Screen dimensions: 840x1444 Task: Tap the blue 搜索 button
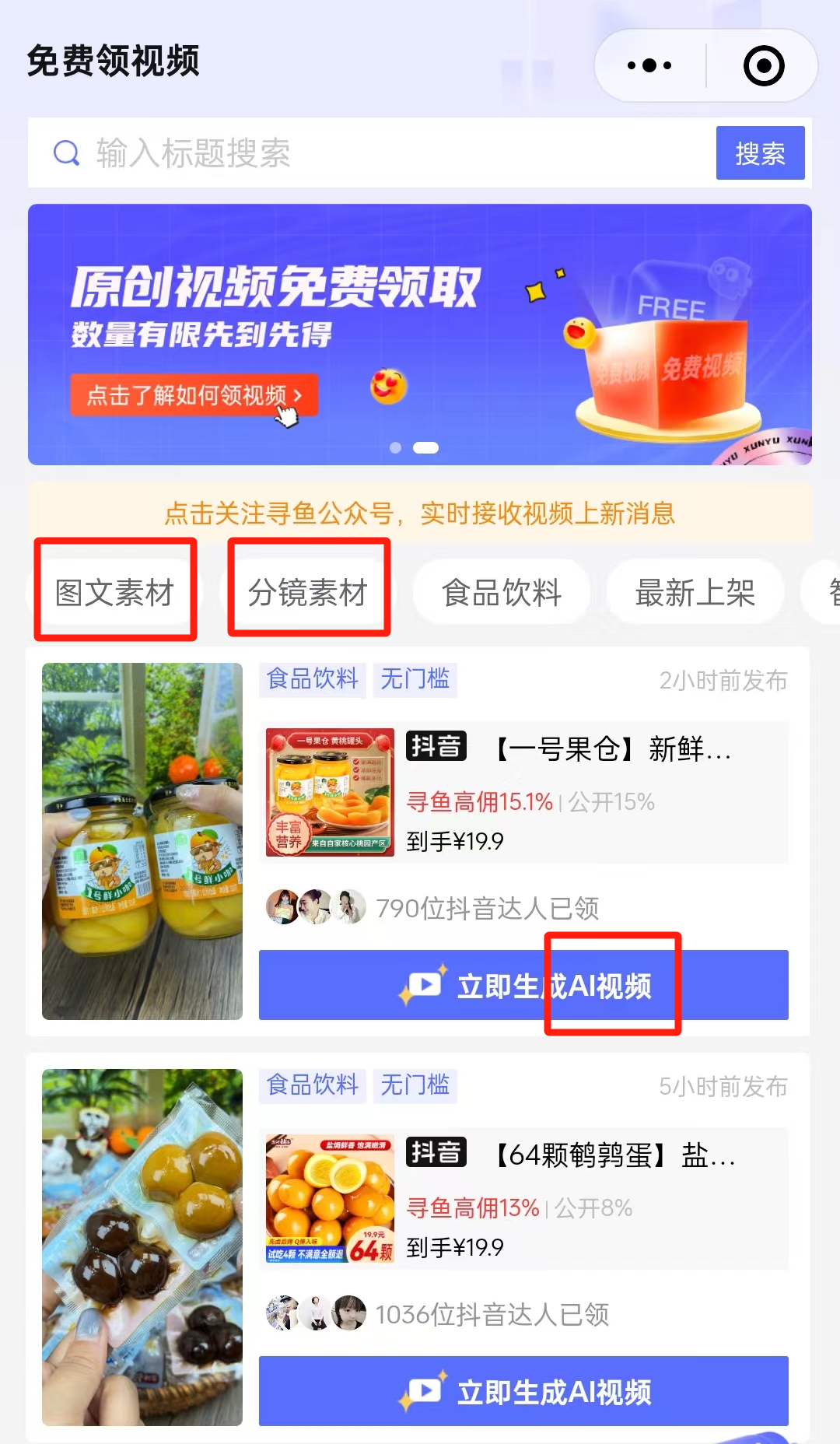[759, 153]
